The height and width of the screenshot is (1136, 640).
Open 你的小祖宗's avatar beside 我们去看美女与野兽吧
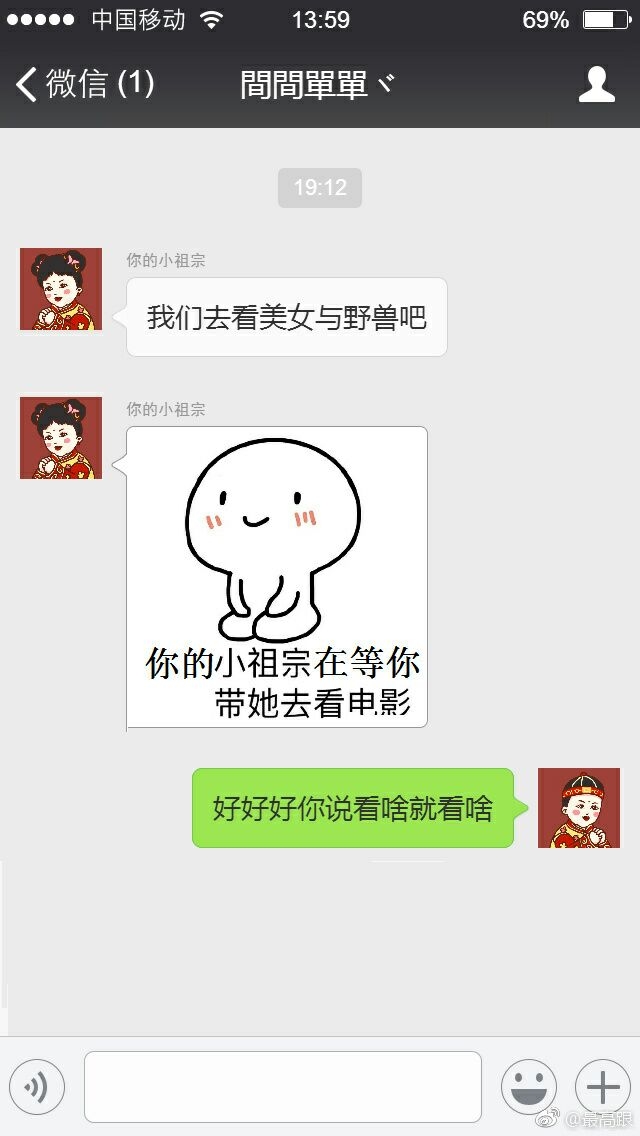61,288
